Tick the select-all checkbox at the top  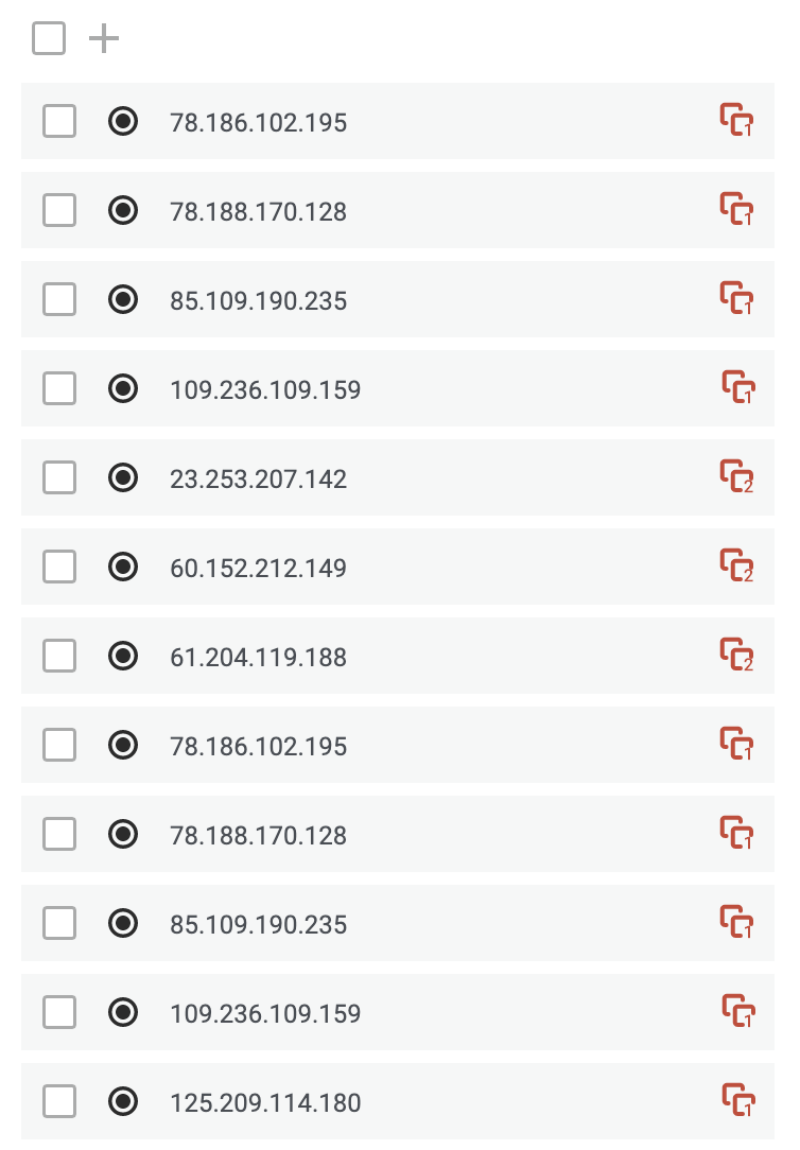coord(47,38)
